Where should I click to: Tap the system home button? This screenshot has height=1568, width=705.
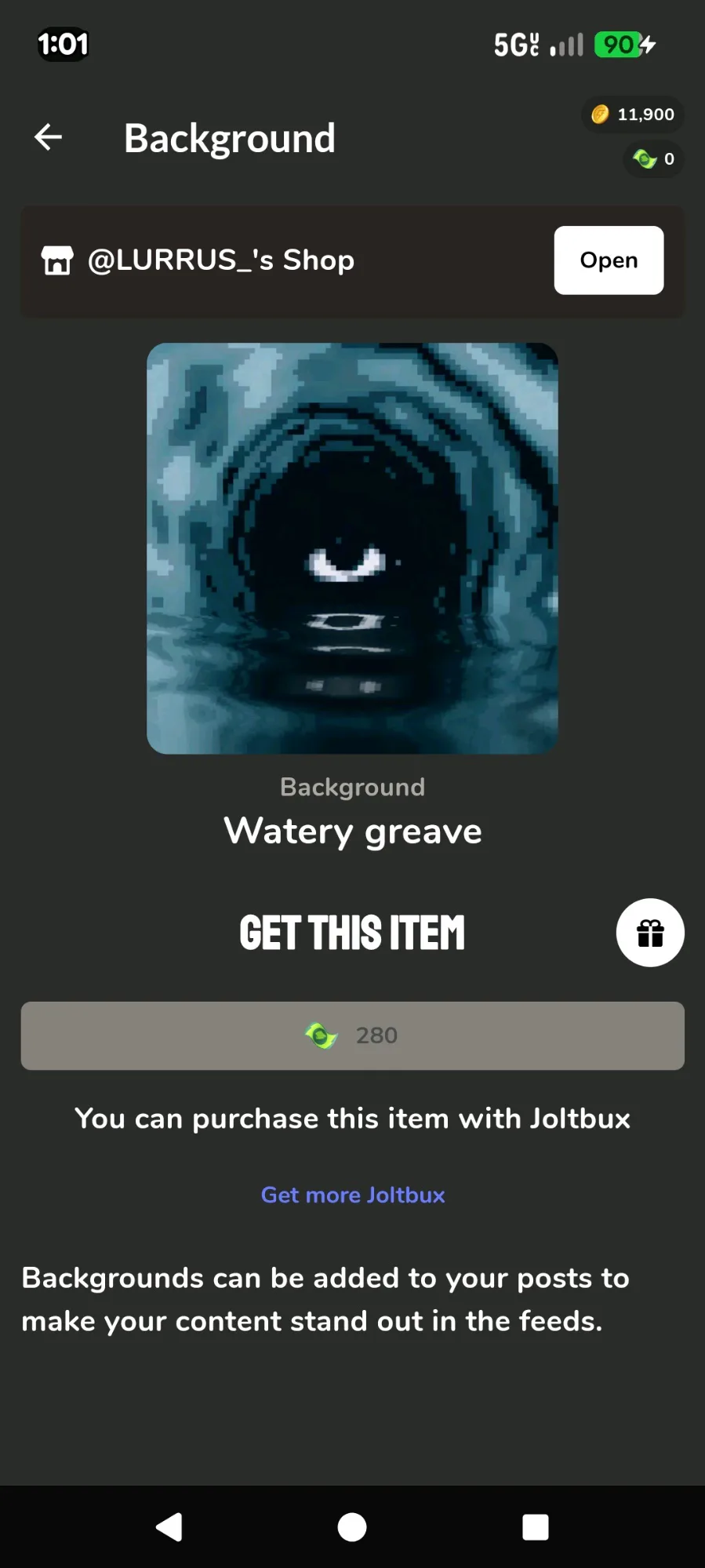click(x=352, y=1526)
